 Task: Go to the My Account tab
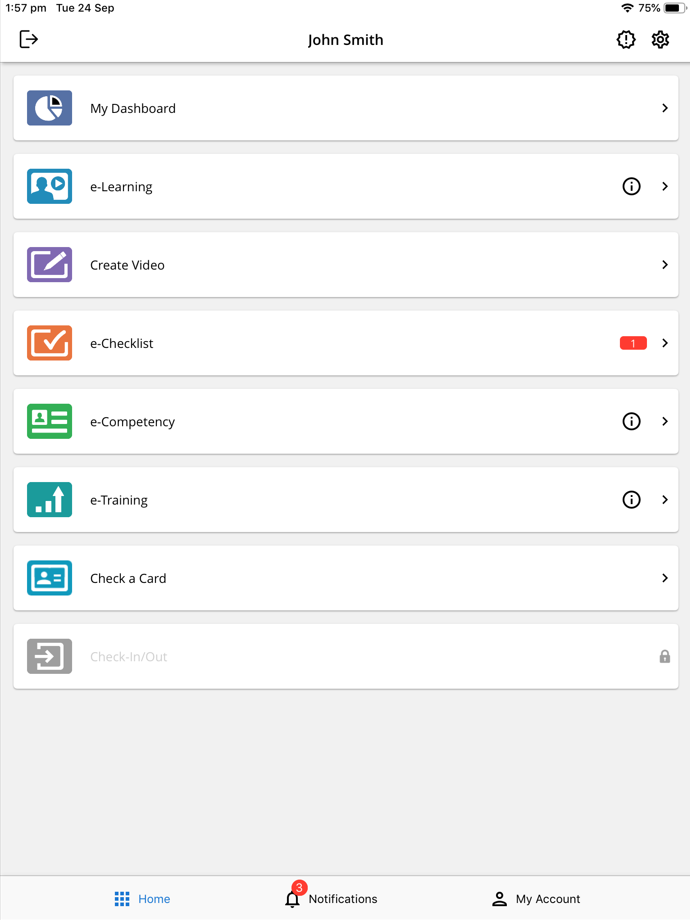click(x=536, y=899)
